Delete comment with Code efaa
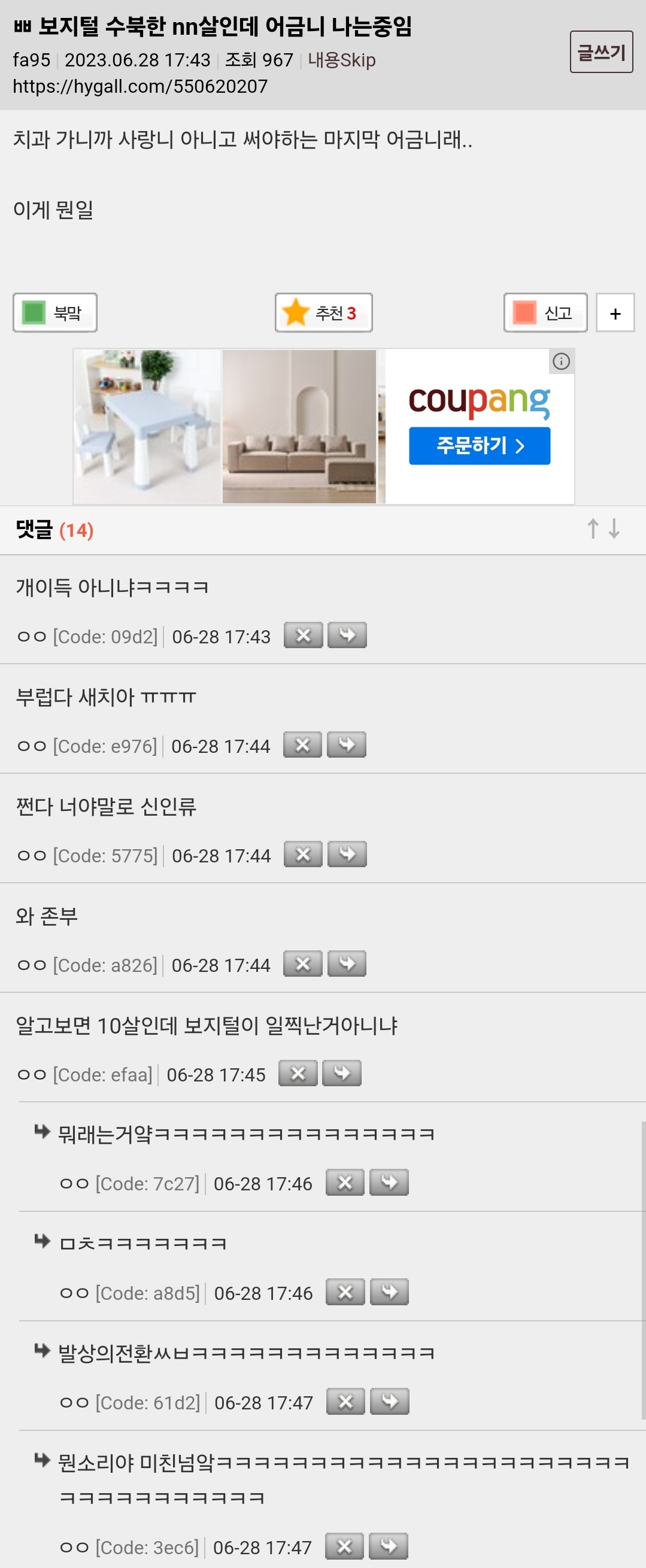The height and width of the screenshot is (1568, 646). click(x=298, y=1073)
